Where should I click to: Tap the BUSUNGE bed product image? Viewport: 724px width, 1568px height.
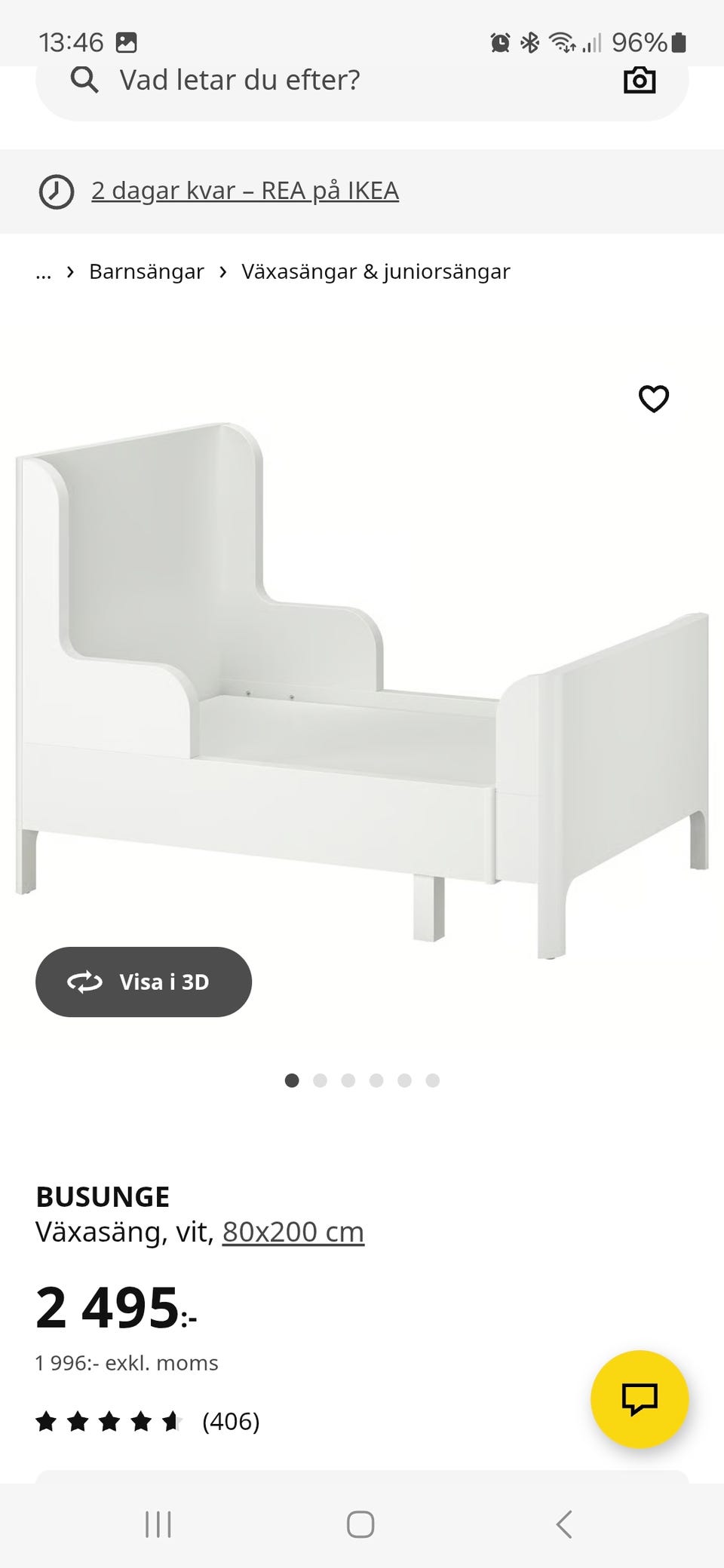[362, 678]
